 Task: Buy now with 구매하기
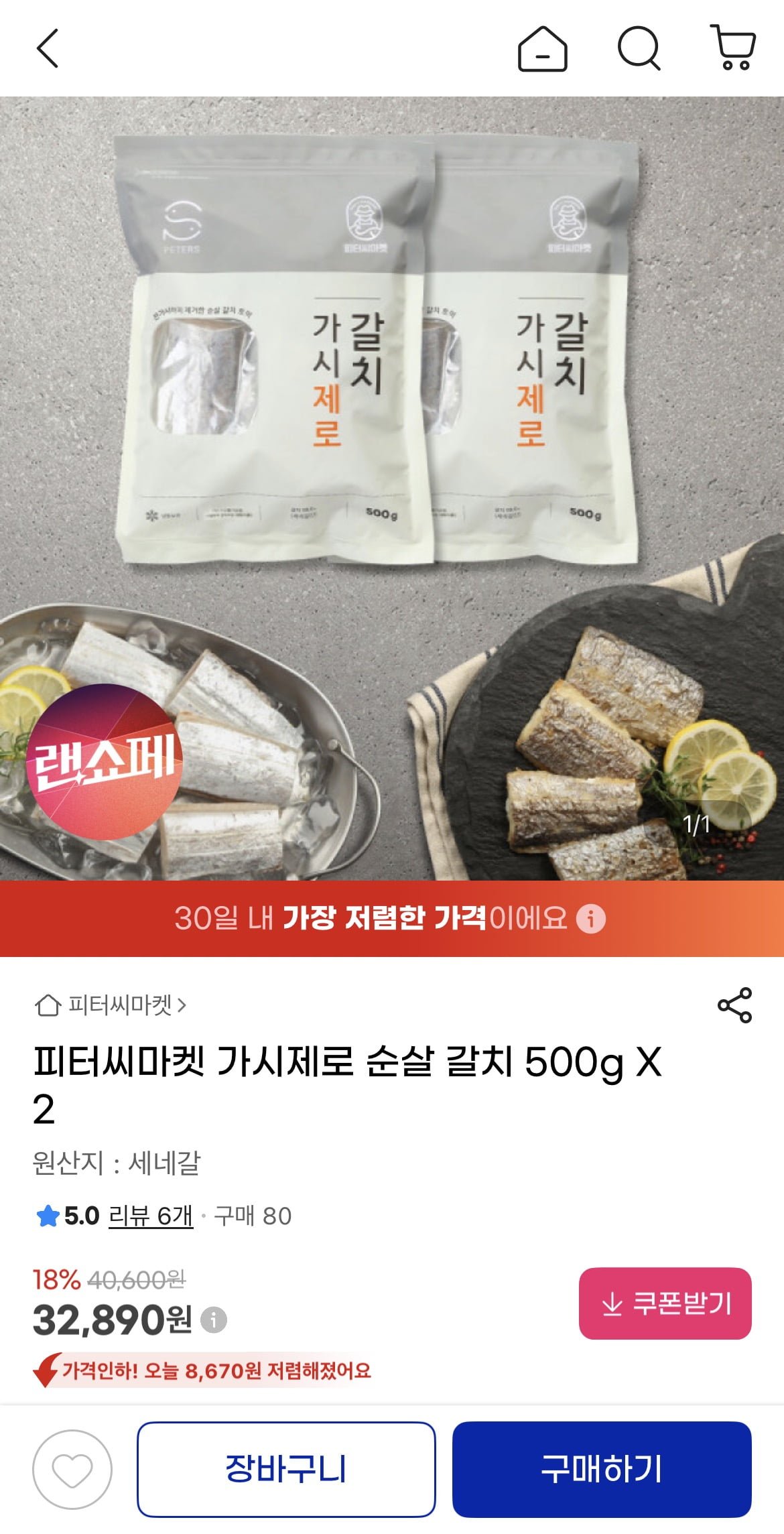601,1469
